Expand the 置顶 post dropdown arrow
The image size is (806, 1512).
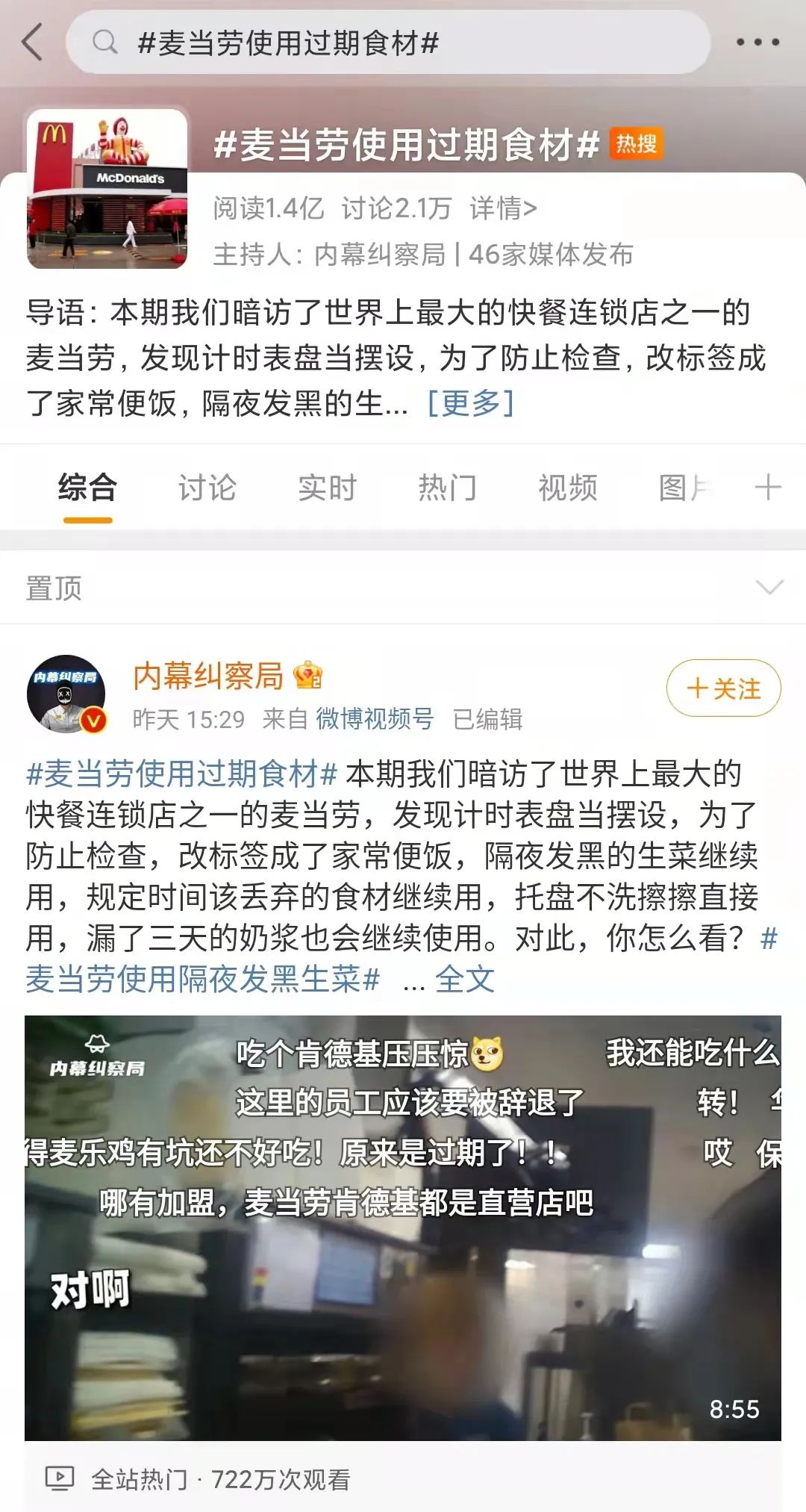pos(769,588)
